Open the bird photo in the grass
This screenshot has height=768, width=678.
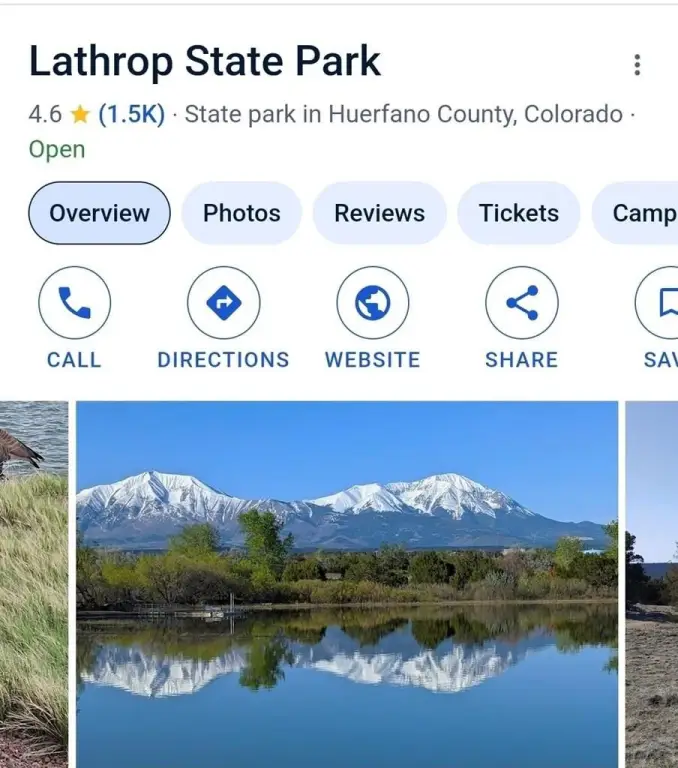(33, 584)
